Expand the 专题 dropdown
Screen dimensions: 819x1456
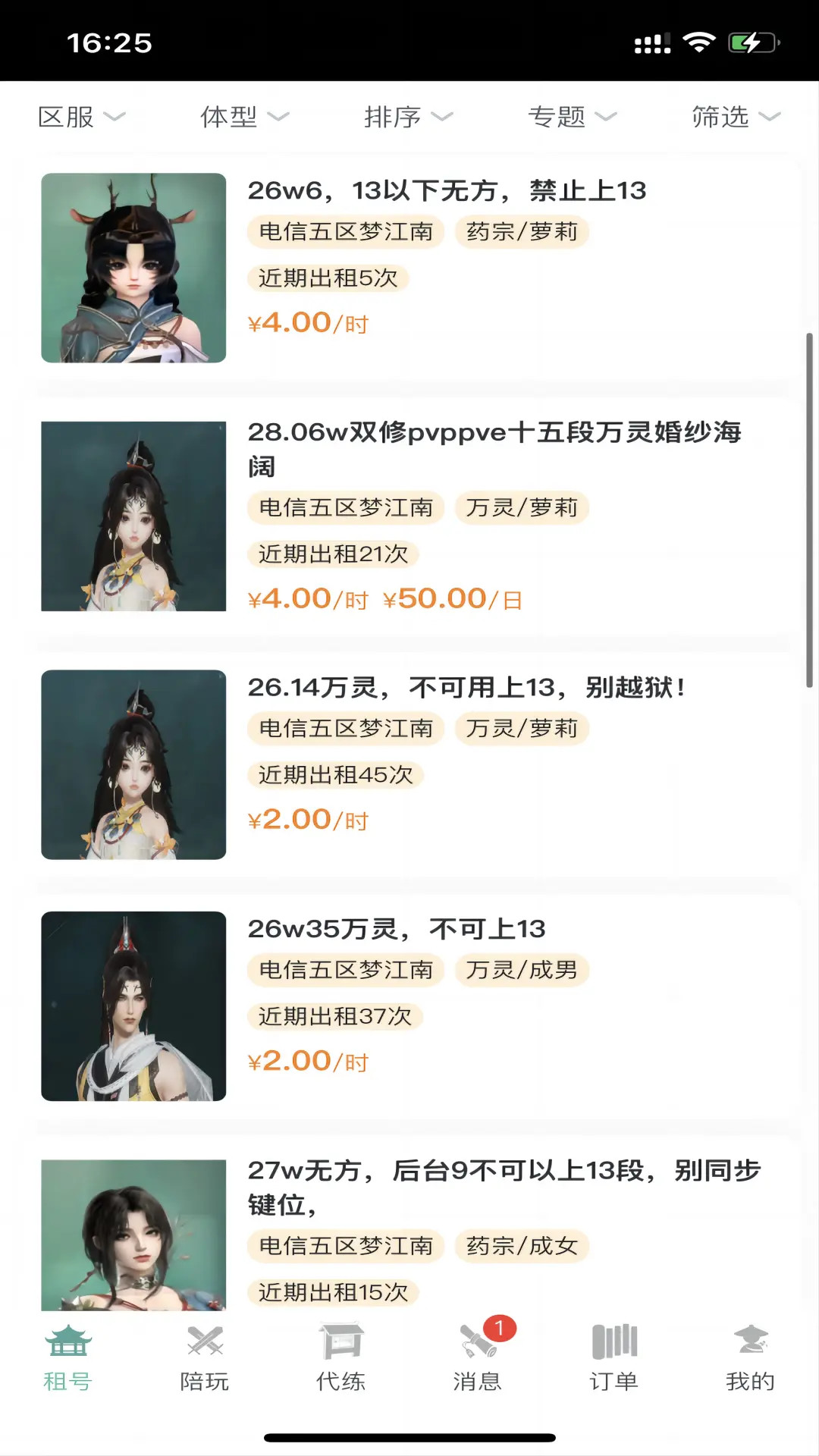coord(572,117)
